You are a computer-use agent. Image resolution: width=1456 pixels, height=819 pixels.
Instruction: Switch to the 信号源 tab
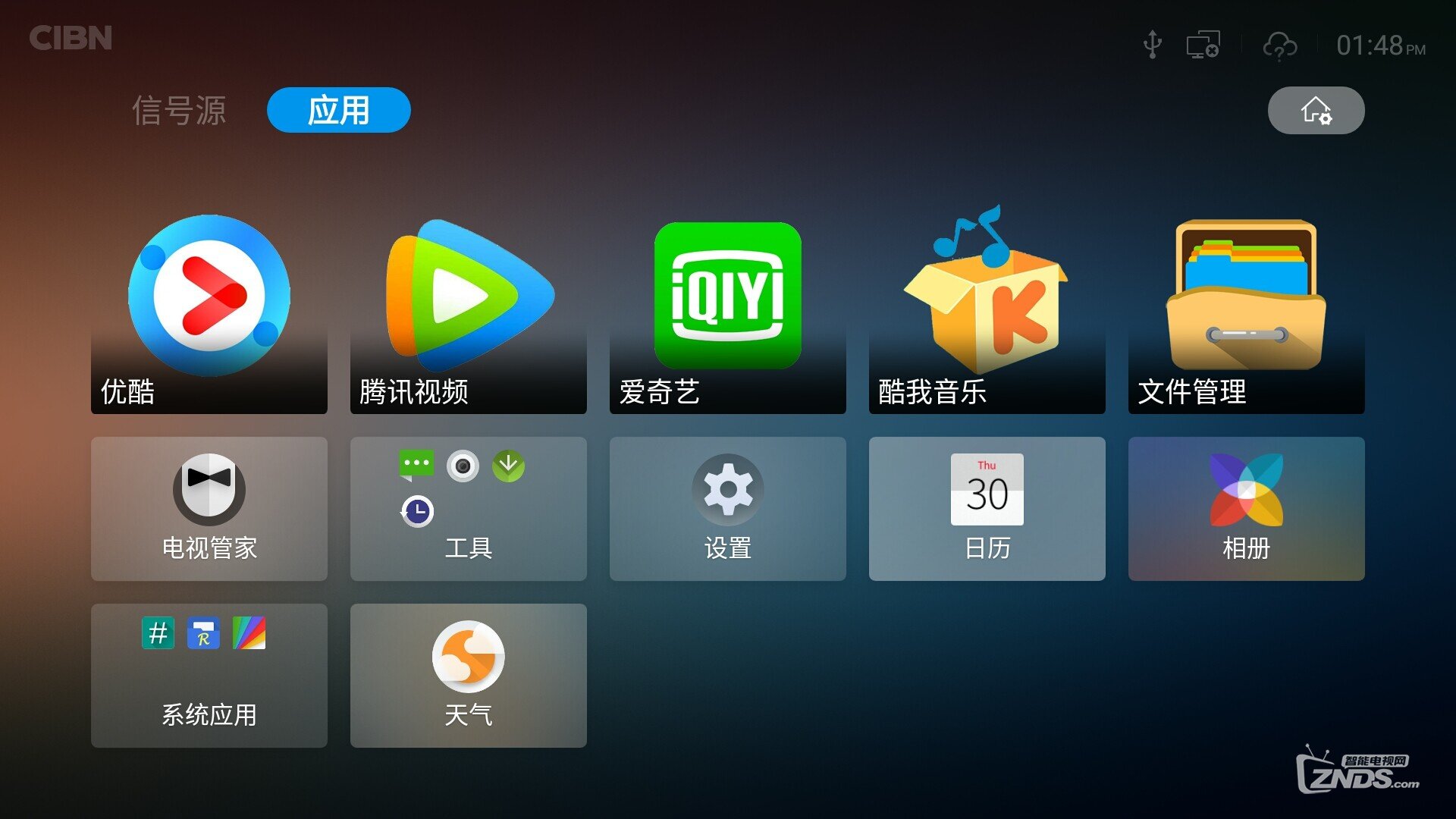[179, 111]
